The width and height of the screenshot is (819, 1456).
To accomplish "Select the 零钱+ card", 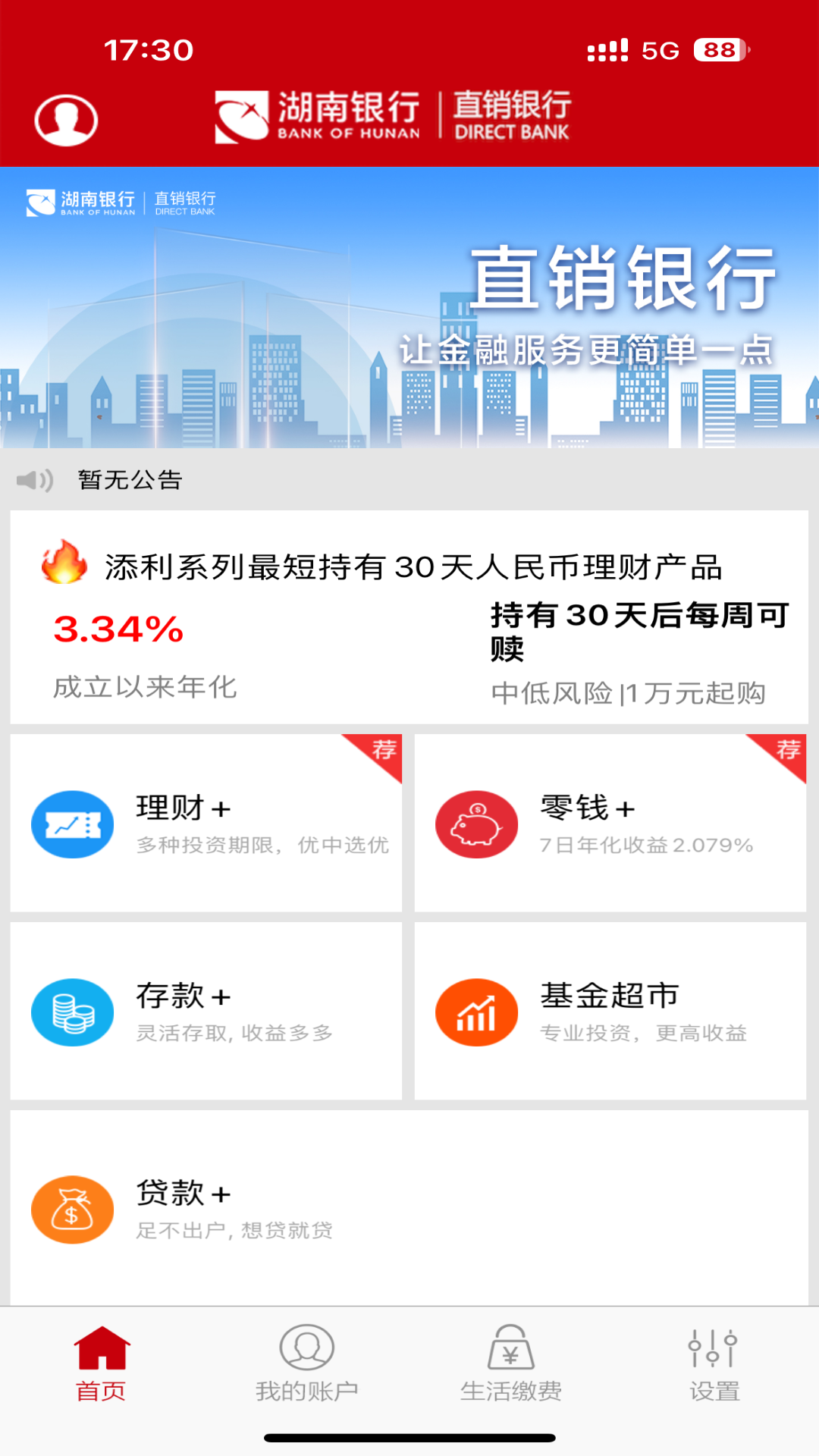I will [610, 824].
